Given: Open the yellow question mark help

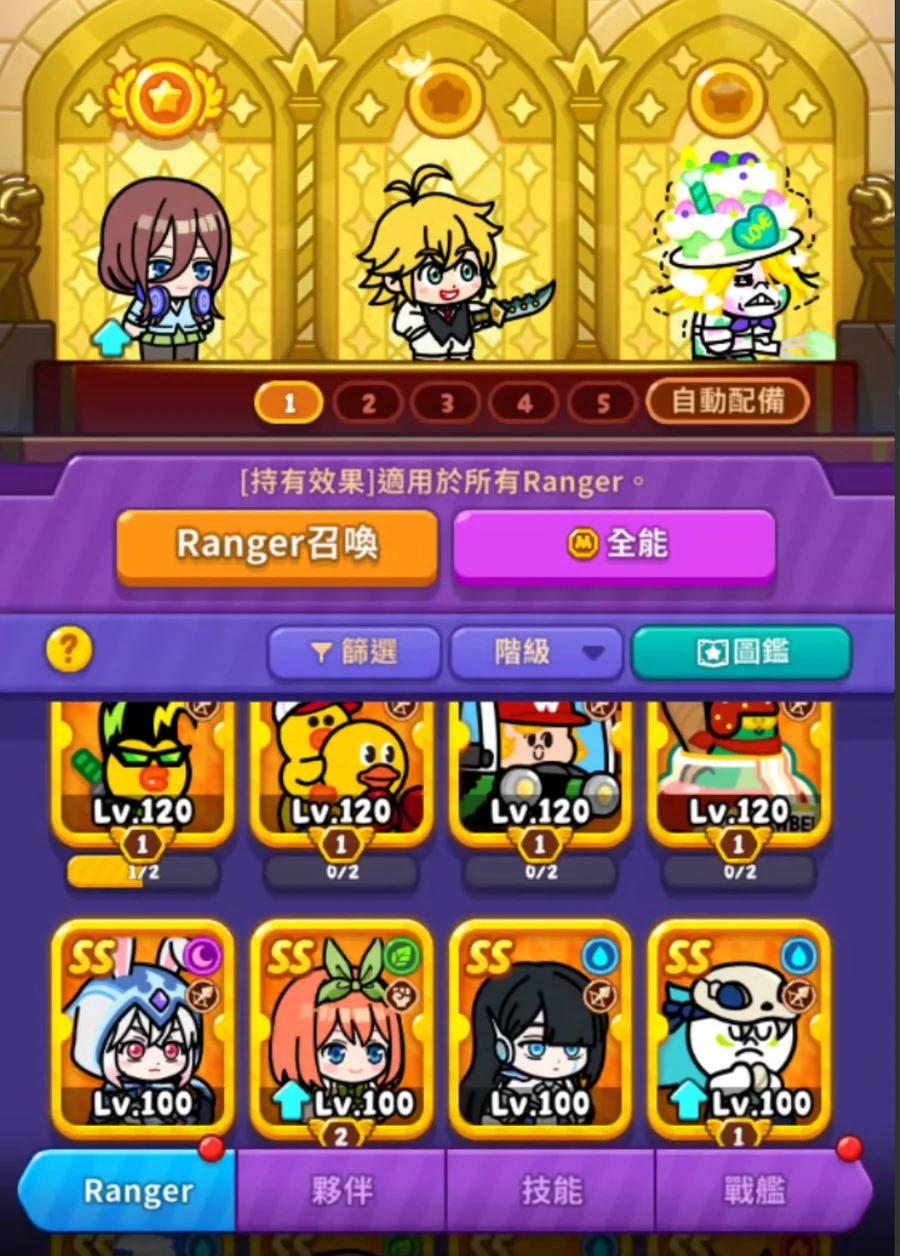Looking at the screenshot, I should (x=69, y=651).
